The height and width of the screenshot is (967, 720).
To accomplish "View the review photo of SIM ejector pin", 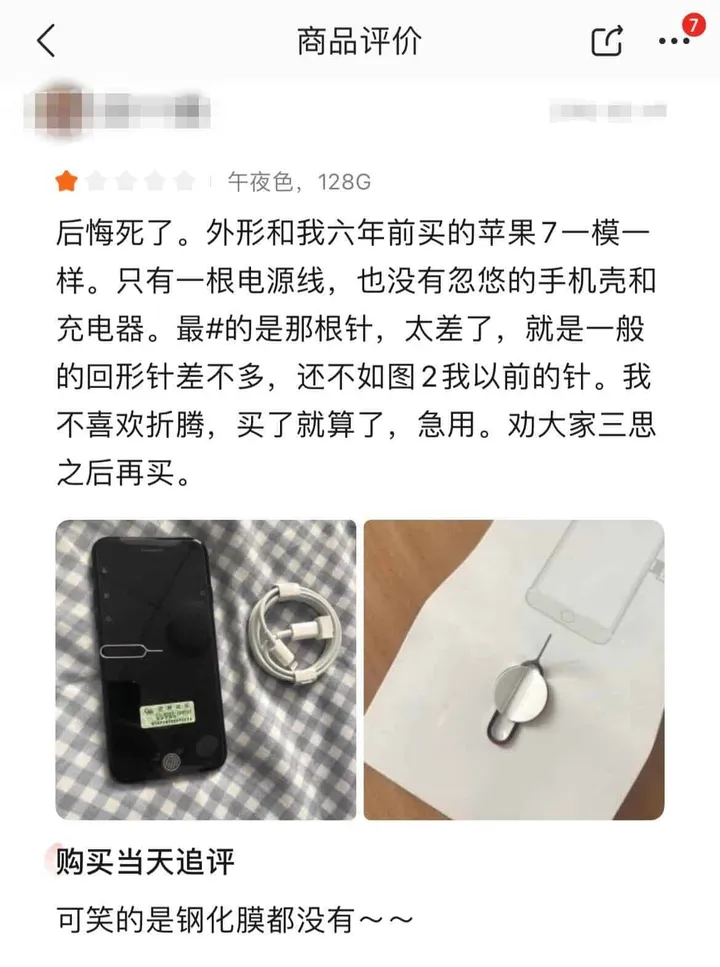I will [x=513, y=670].
